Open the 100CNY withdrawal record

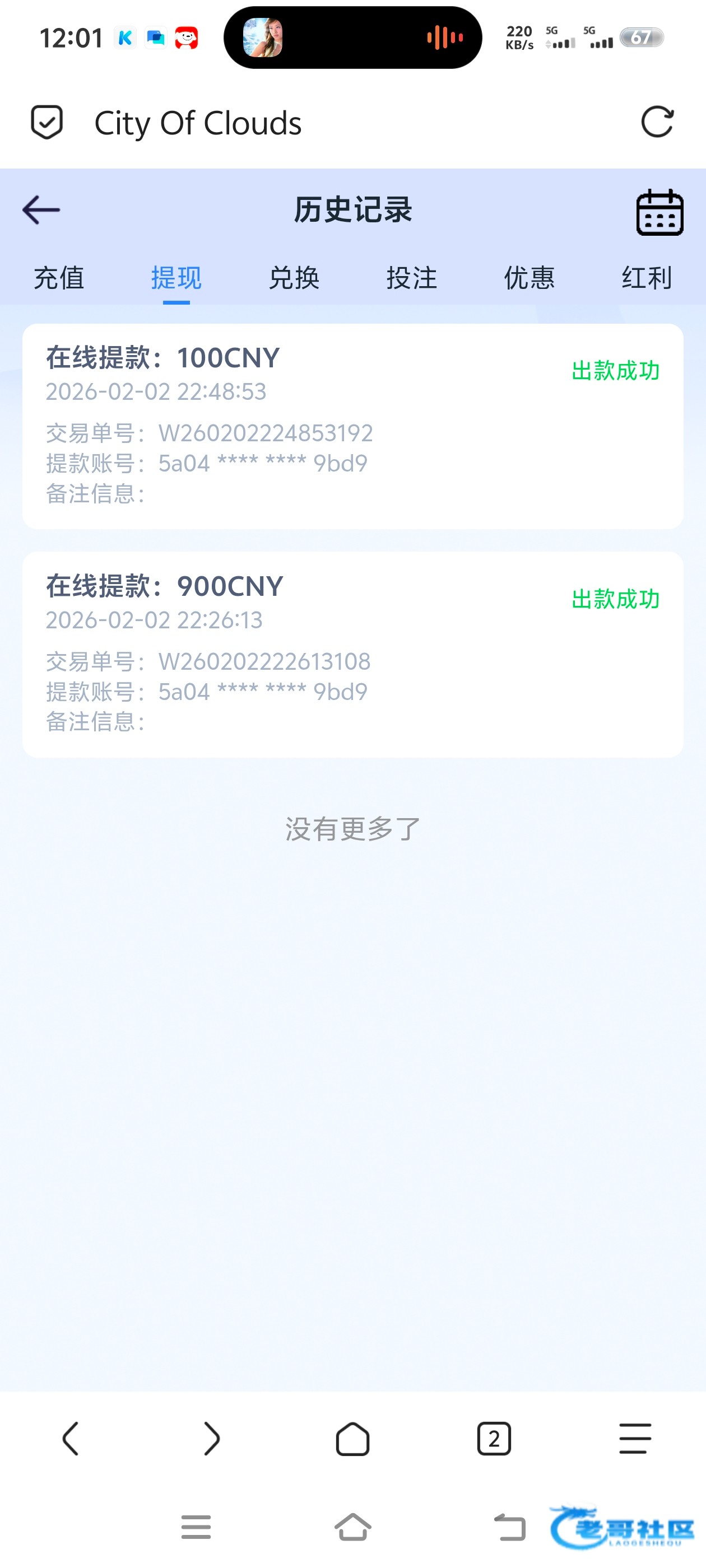click(352, 426)
